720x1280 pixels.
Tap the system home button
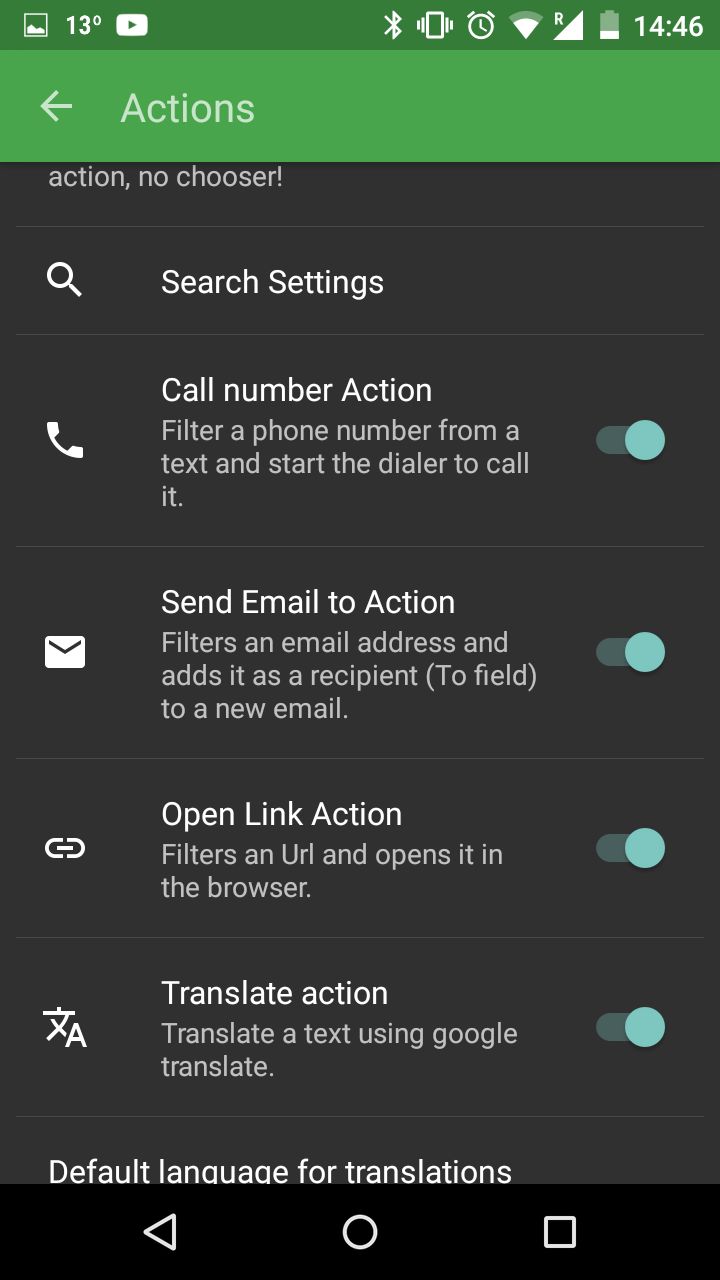click(x=360, y=1232)
